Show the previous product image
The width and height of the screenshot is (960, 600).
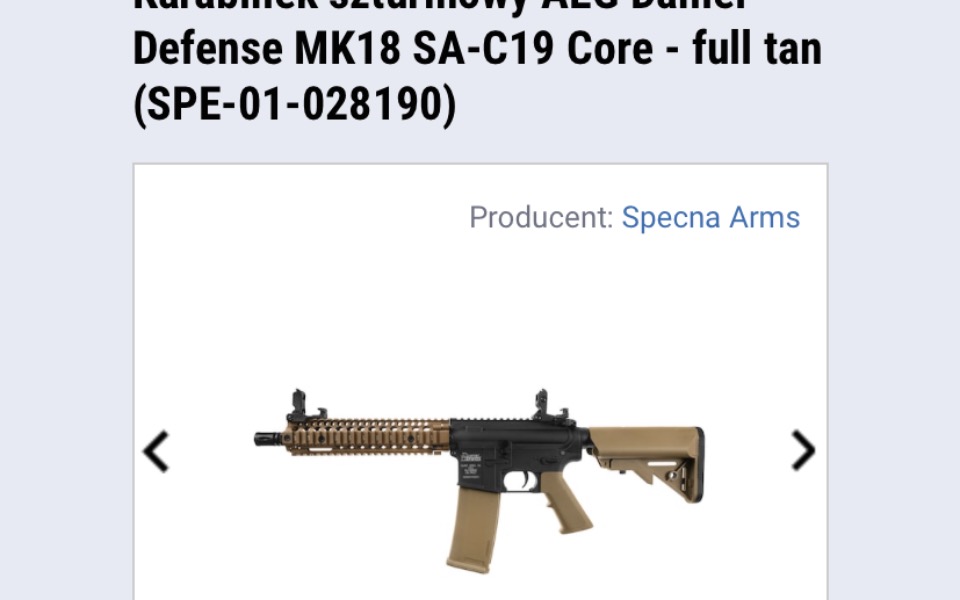coord(156,452)
